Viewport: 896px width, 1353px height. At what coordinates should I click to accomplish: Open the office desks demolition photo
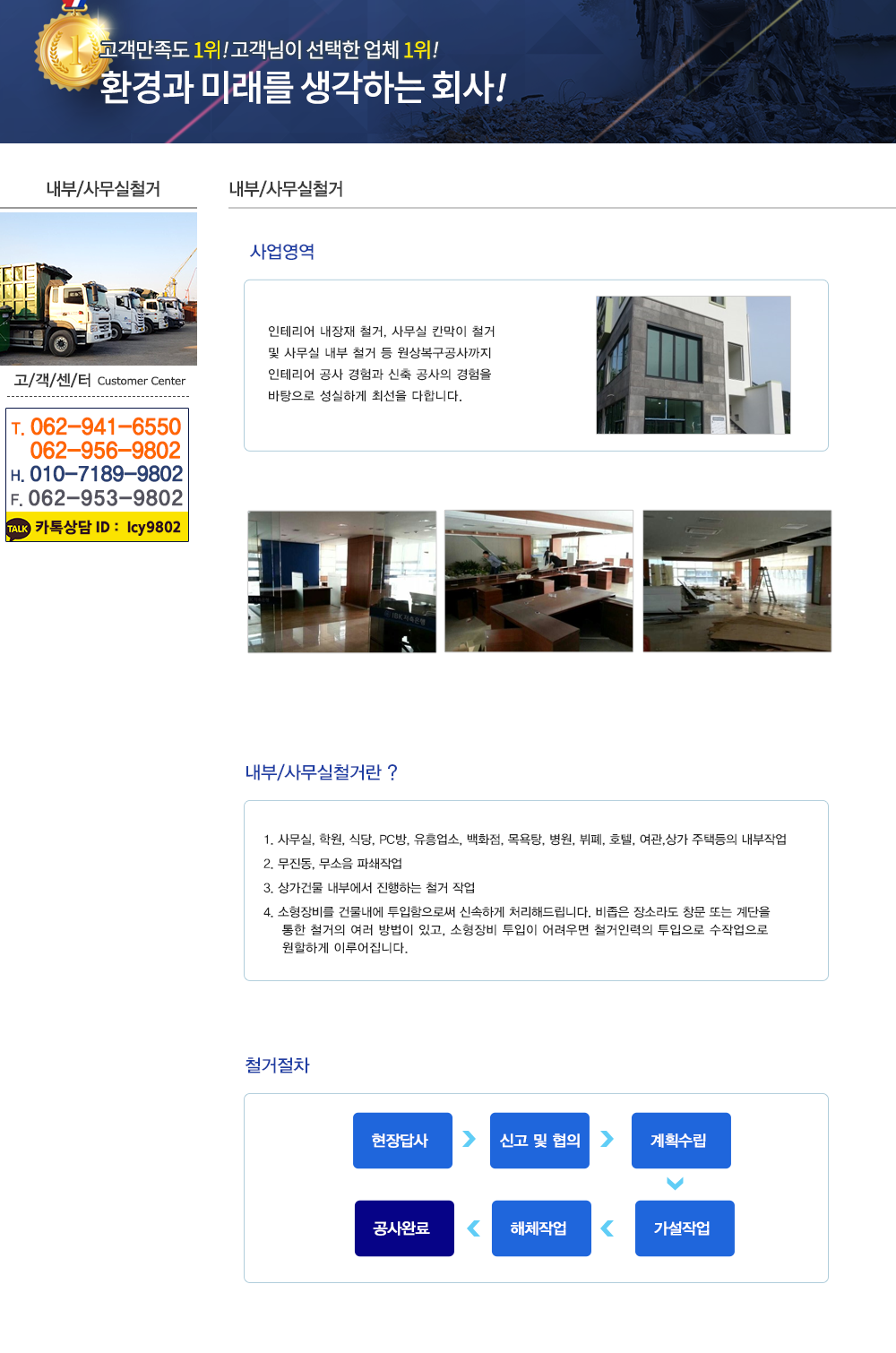pos(538,582)
